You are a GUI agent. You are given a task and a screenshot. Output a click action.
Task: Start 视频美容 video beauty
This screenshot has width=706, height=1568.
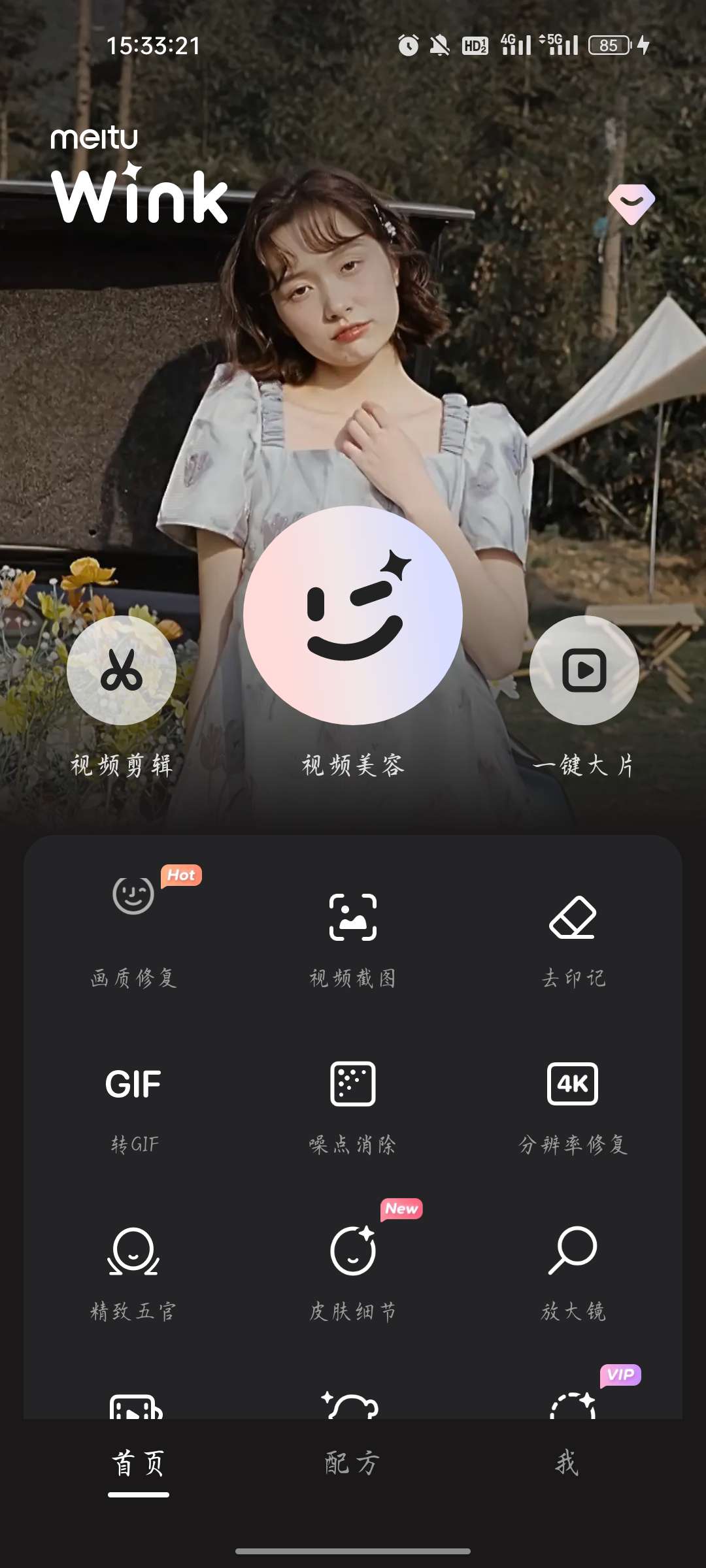click(x=353, y=615)
